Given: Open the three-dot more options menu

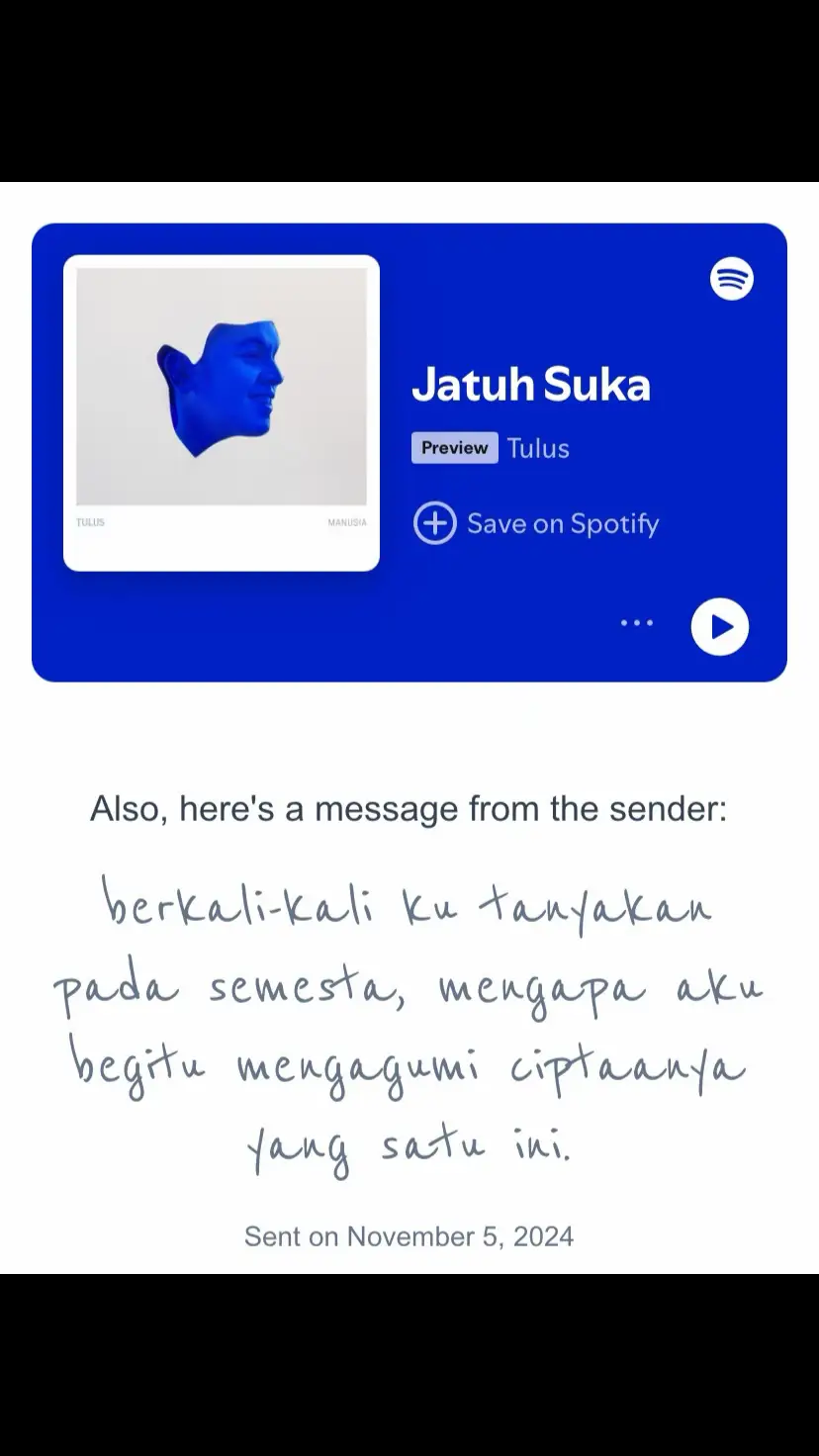Looking at the screenshot, I should coord(637,623).
